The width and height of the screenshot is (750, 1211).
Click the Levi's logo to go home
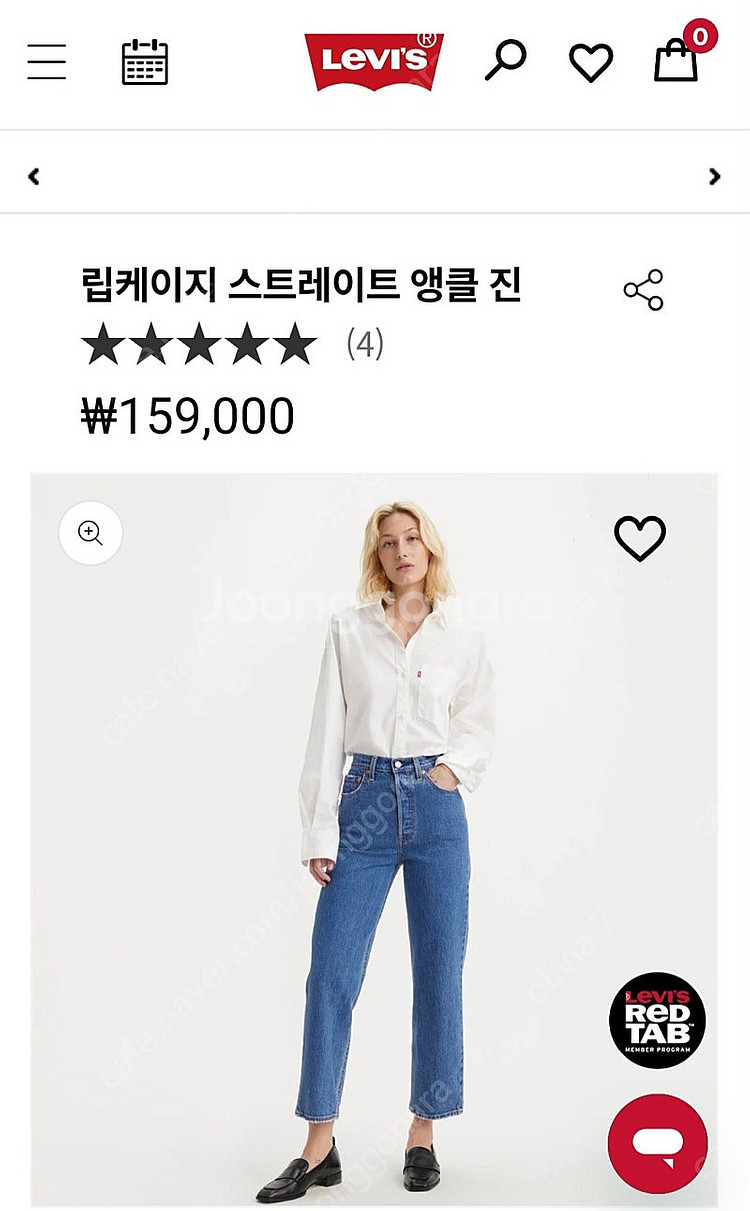coord(374,58)
